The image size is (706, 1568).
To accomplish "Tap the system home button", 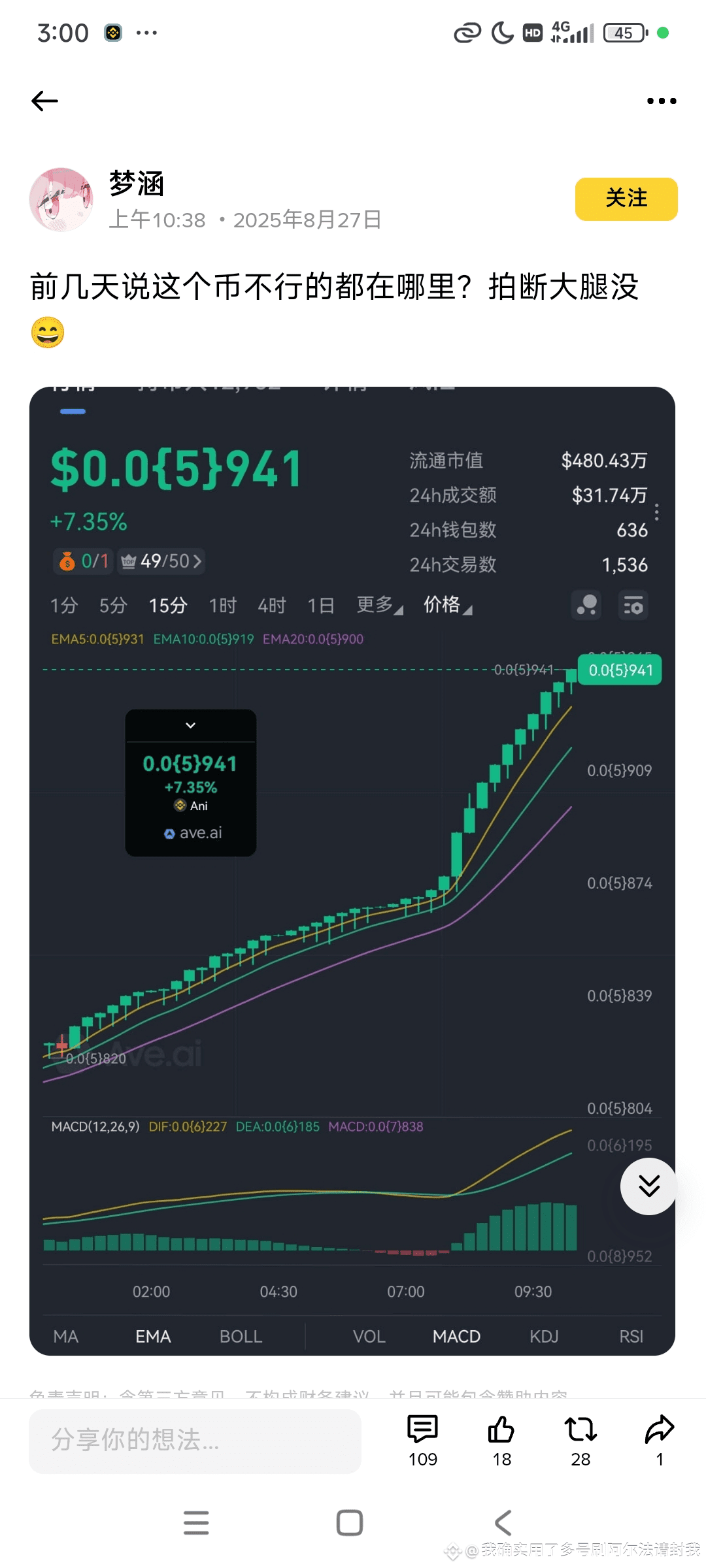I will click(350, 1522).
